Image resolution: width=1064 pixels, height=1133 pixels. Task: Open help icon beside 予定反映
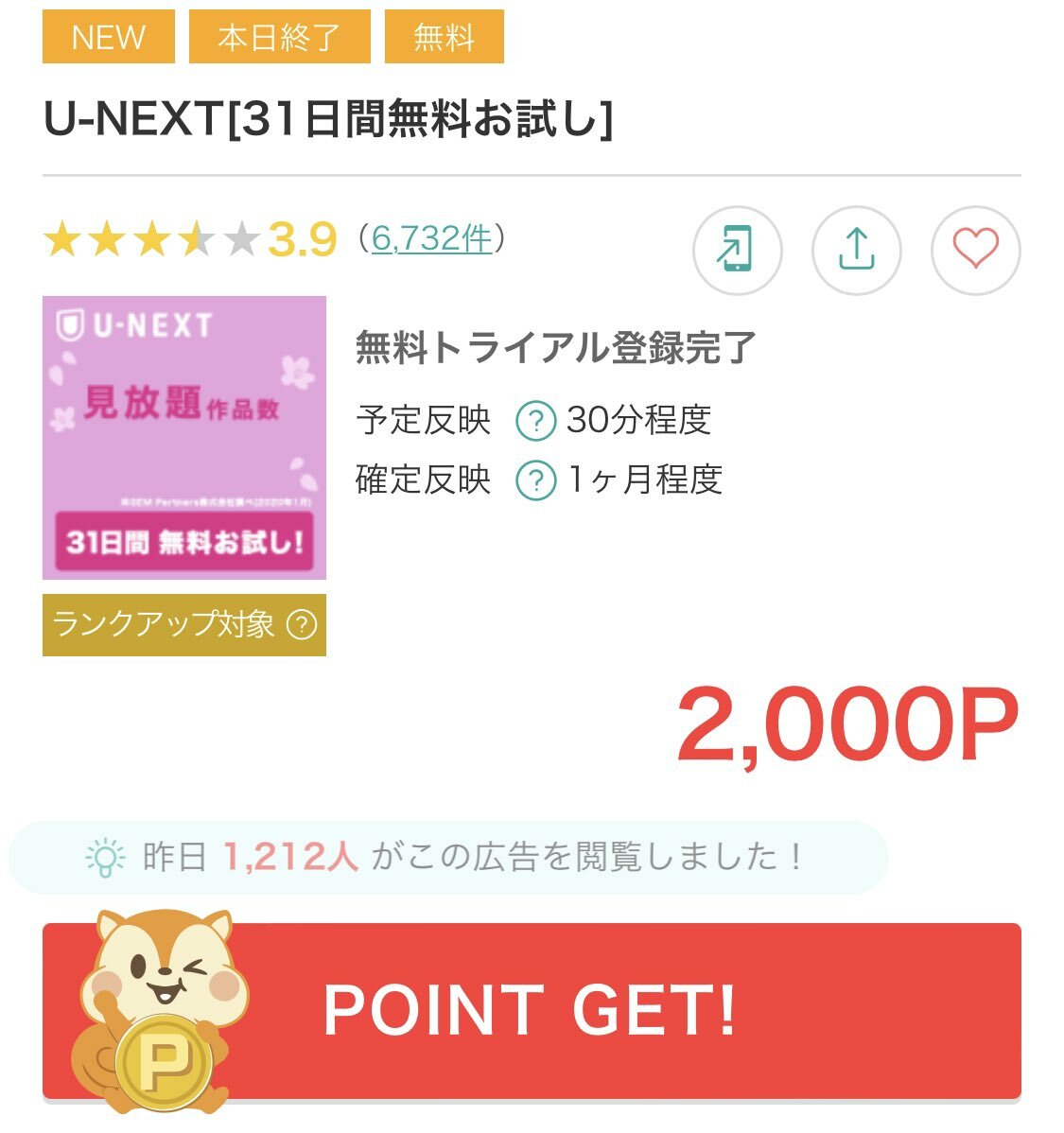[x=535, y=421]
